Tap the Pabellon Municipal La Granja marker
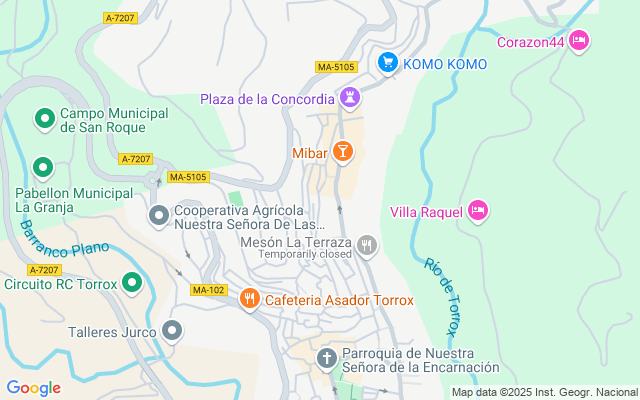Viewport: 640px width, 400px height. 42,168
